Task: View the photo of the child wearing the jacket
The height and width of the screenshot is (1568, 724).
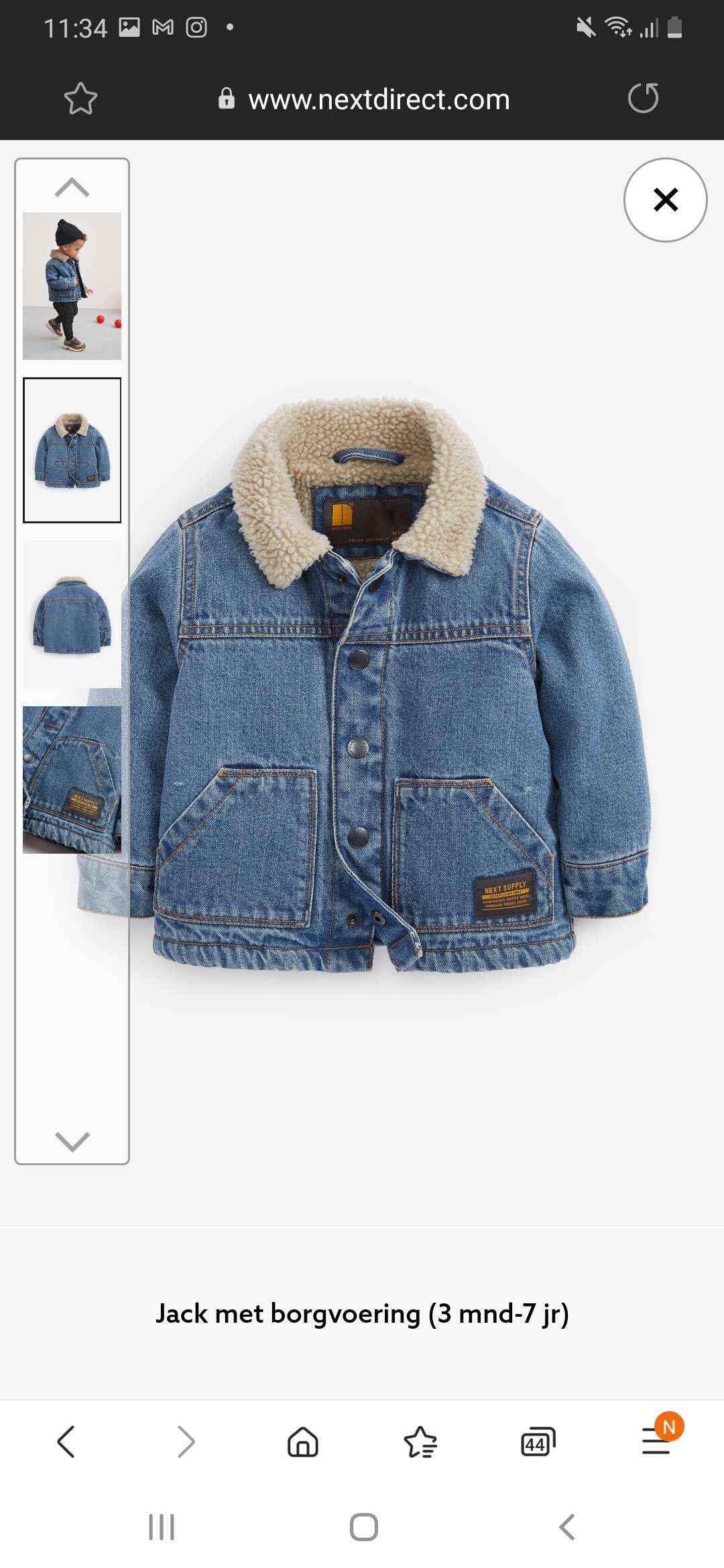Action: (x=72, y=286)
